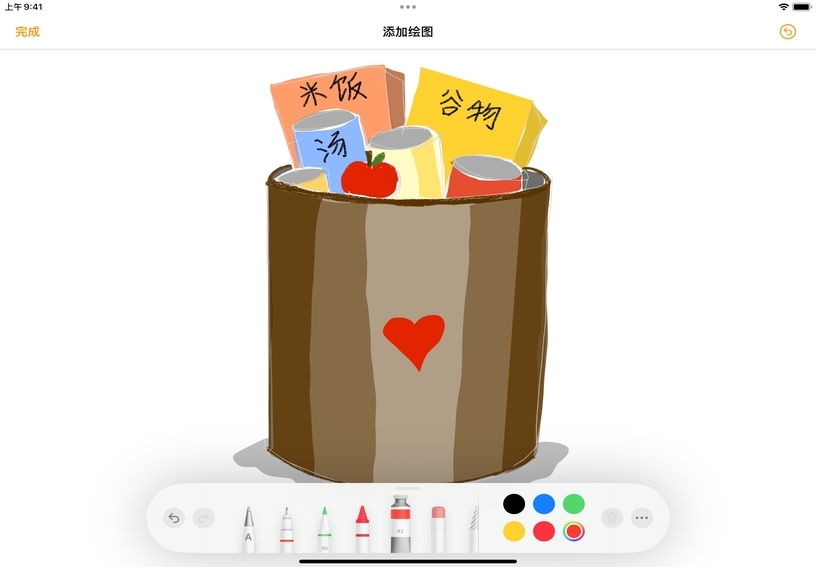Open the three-dot menu at top center
The image size is (816, 567).
point(408,7)
